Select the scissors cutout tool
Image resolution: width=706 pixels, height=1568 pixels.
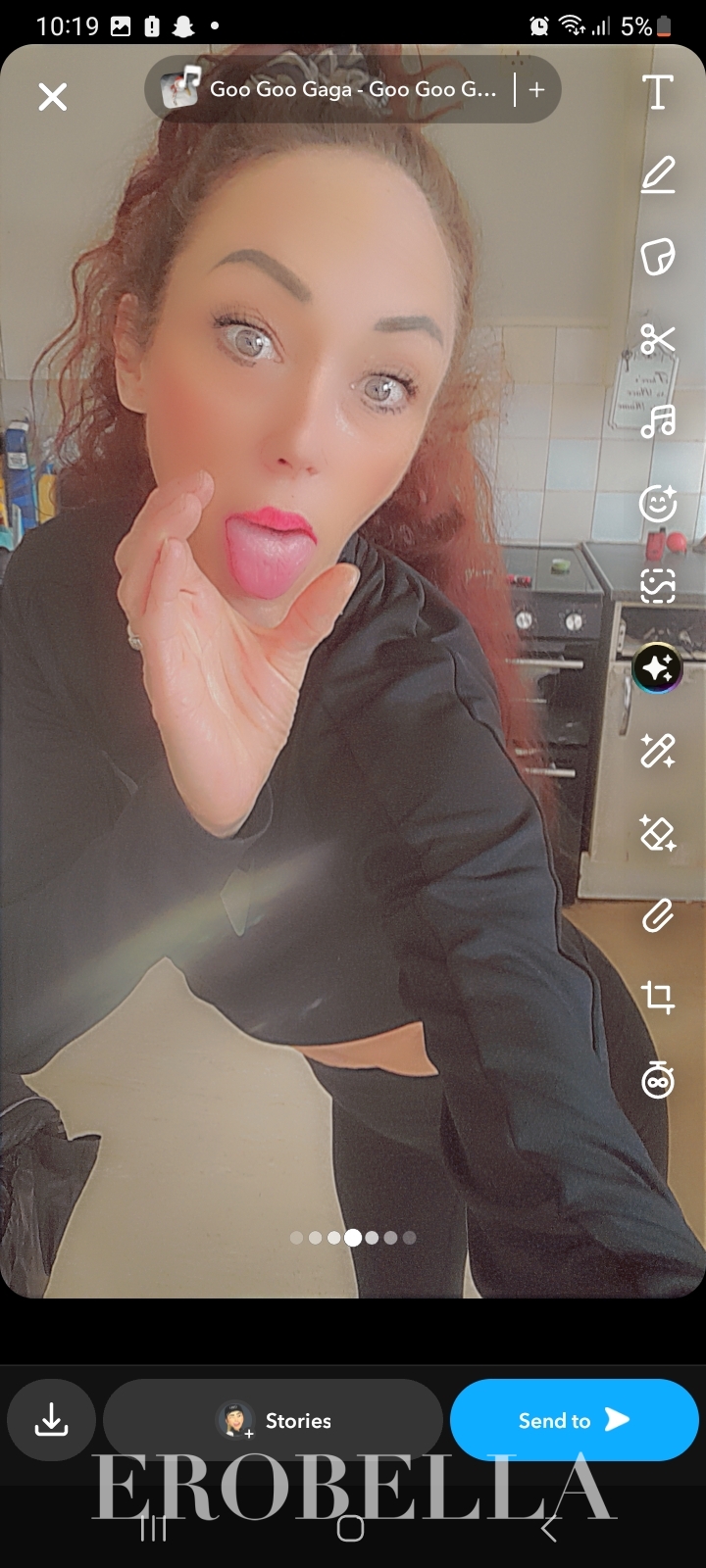658,339
